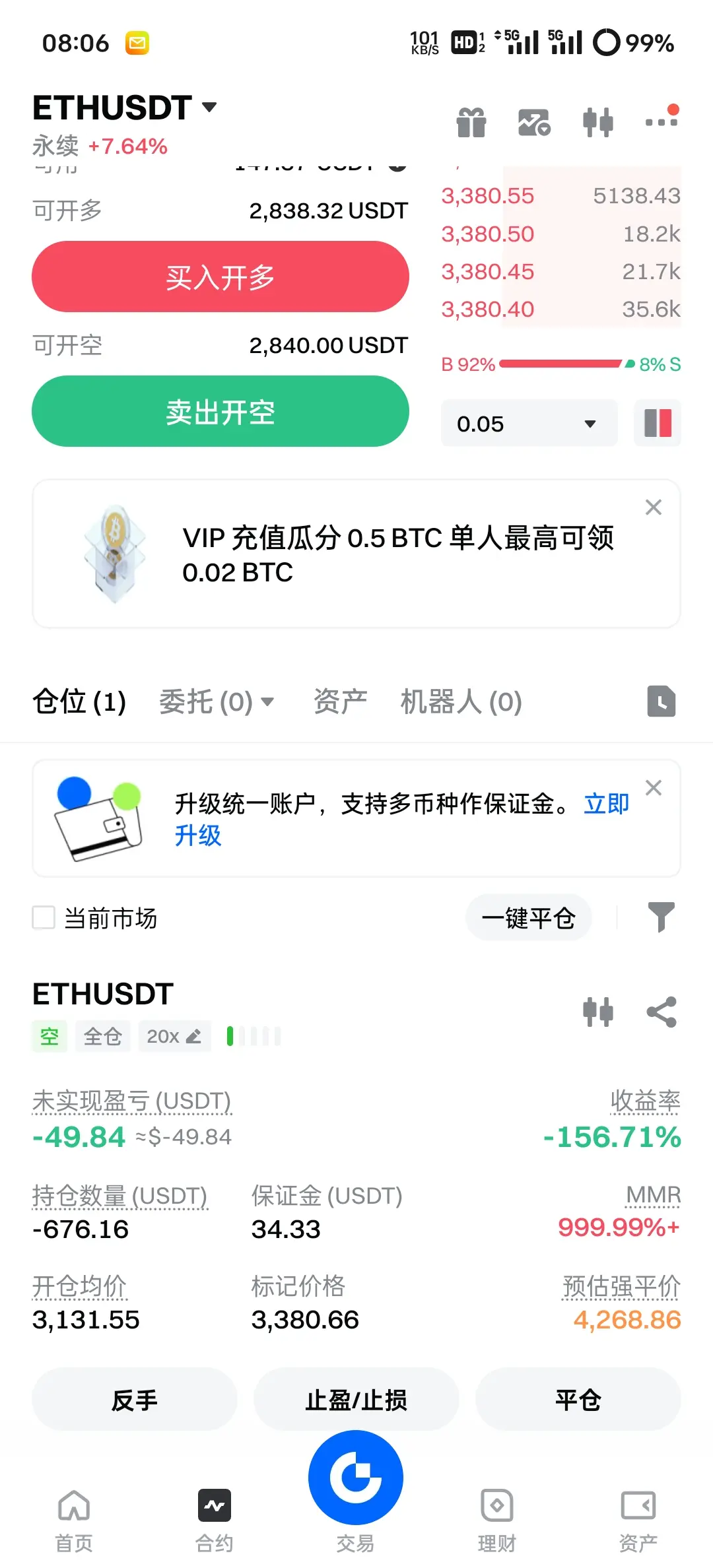Follow the 立即升级 unified account link
The height and width of the screenshot is (1568, 713).
(x=605, y=804)
